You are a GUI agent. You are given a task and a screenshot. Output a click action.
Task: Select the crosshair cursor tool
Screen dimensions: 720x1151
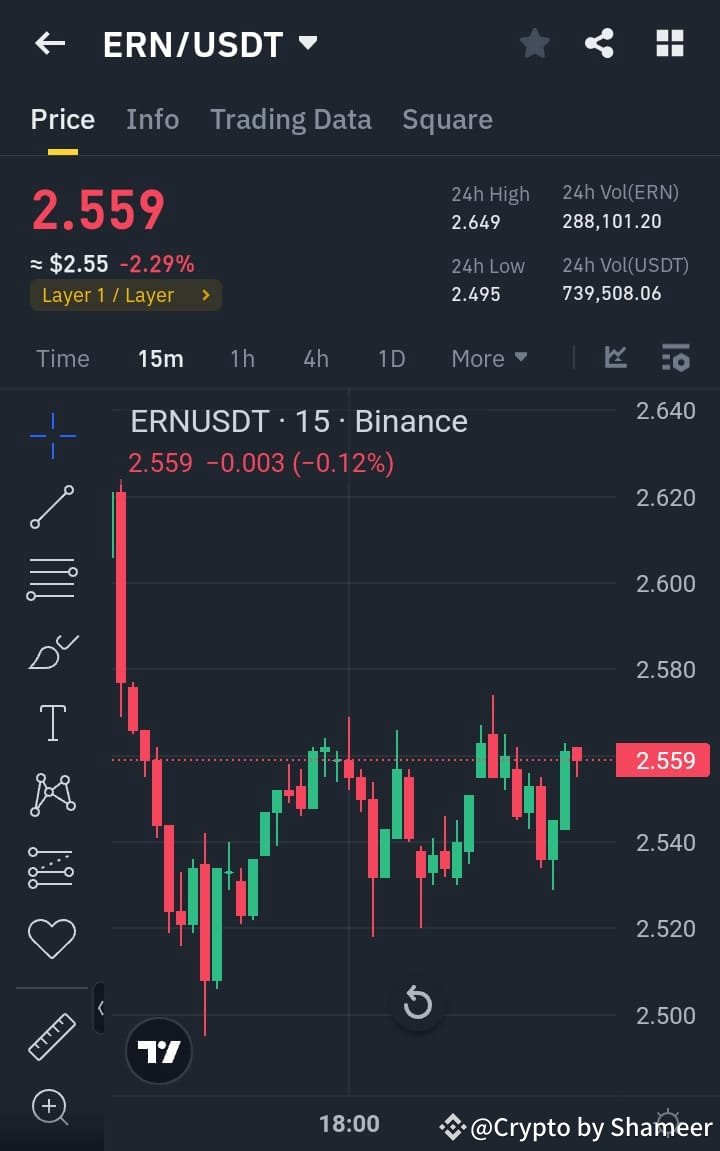[52, 434]
